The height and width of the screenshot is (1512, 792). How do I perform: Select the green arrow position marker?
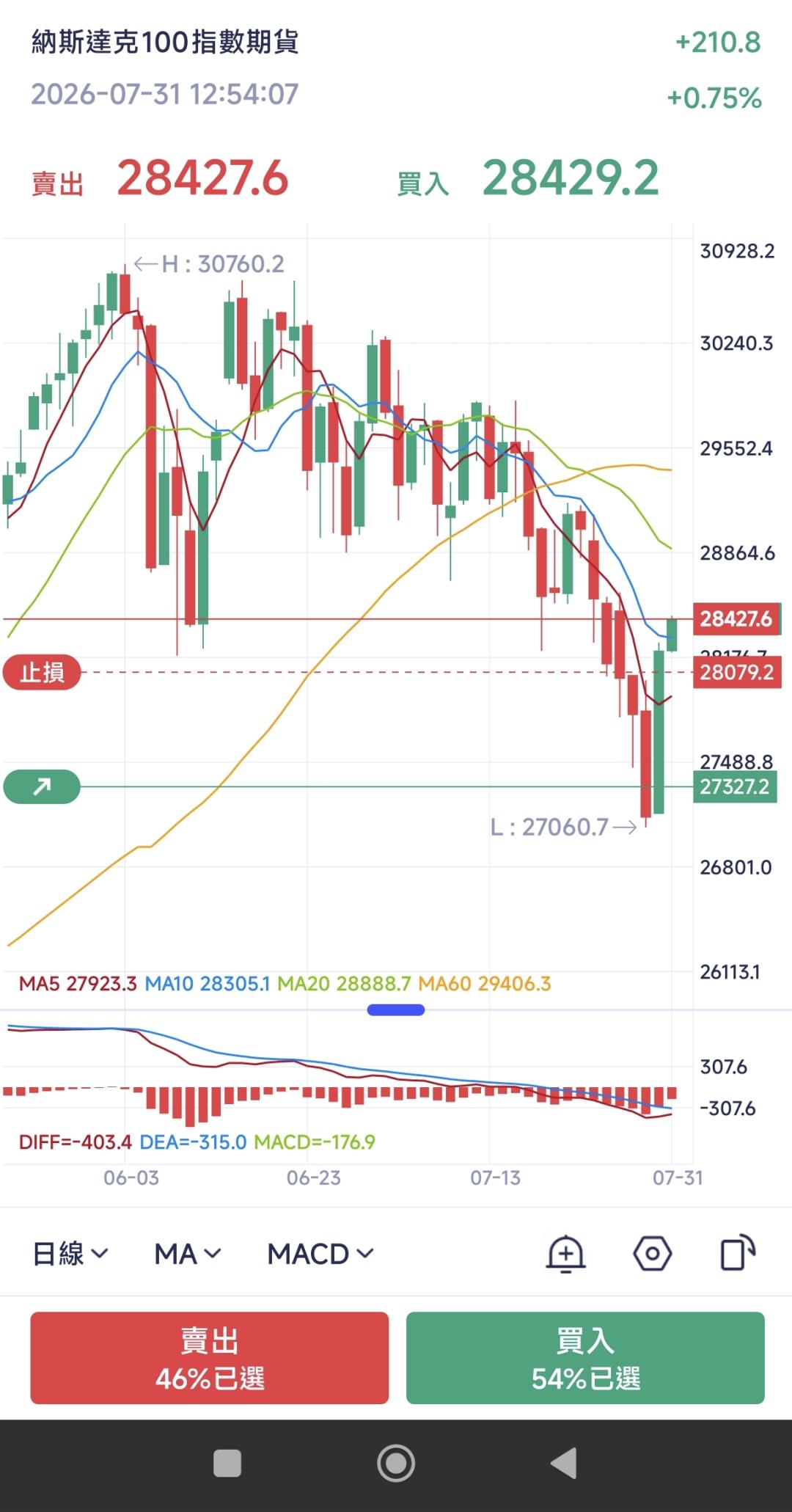tap(42, 786)
